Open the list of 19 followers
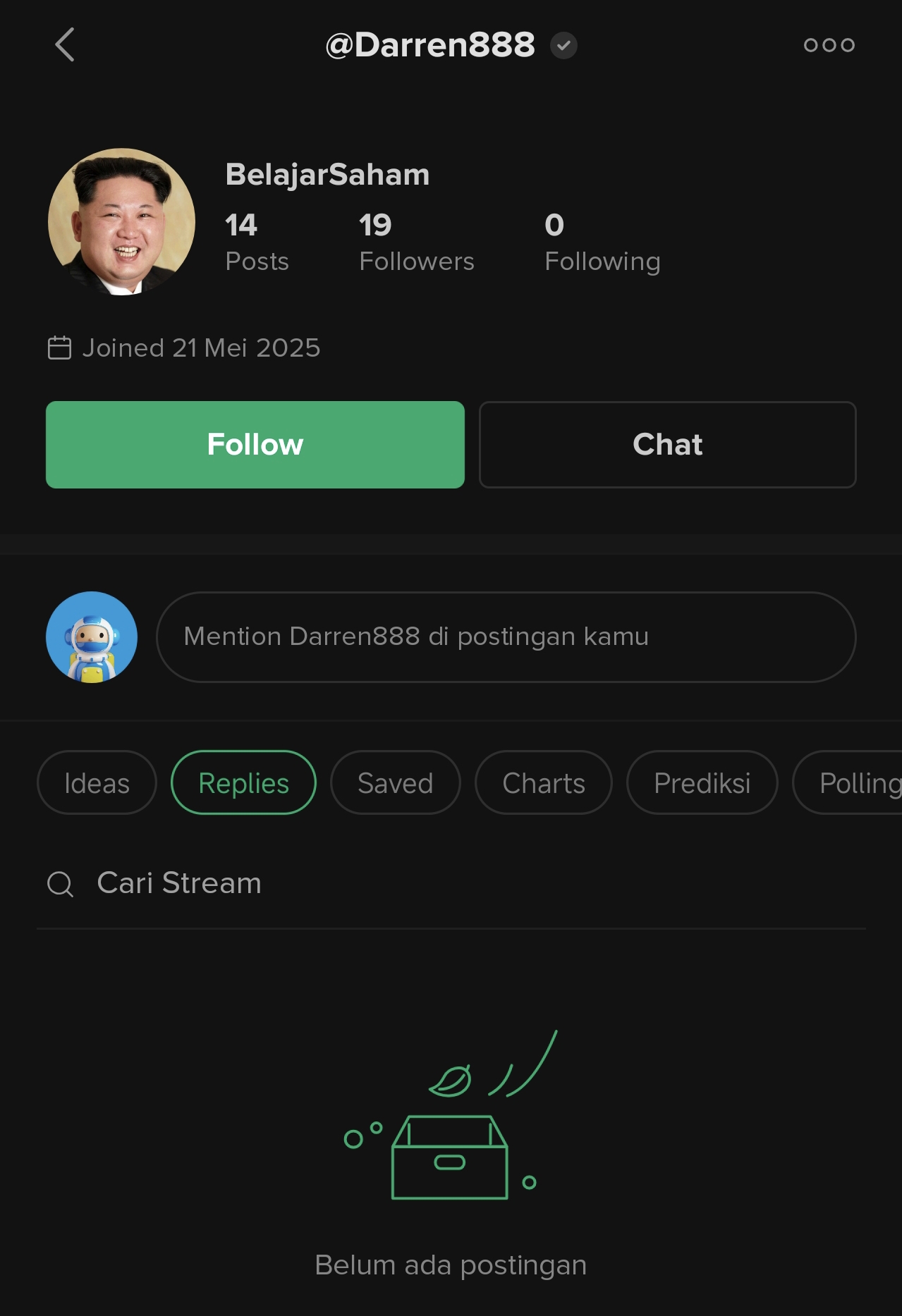The image size is (902, 1316). click(416, 242)
